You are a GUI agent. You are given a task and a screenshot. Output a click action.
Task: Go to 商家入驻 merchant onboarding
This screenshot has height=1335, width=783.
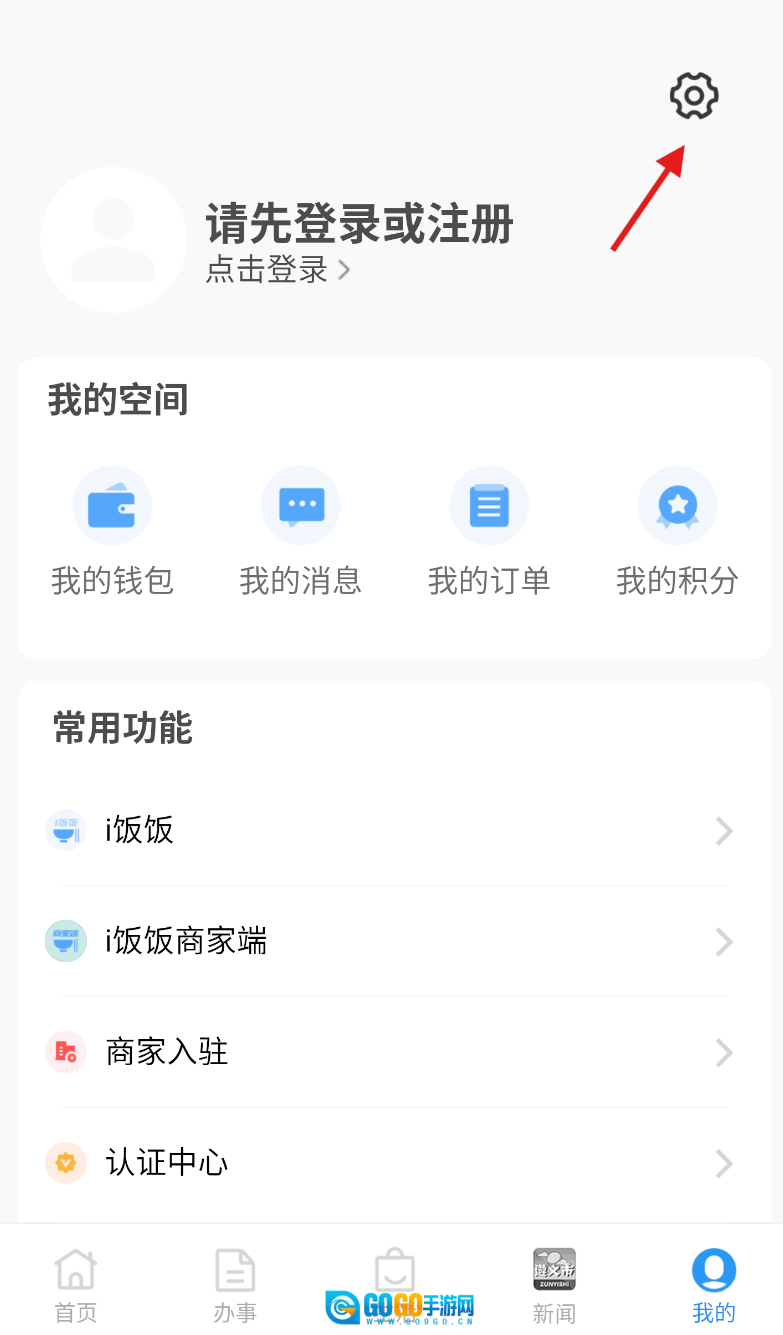coord(390,1052)
